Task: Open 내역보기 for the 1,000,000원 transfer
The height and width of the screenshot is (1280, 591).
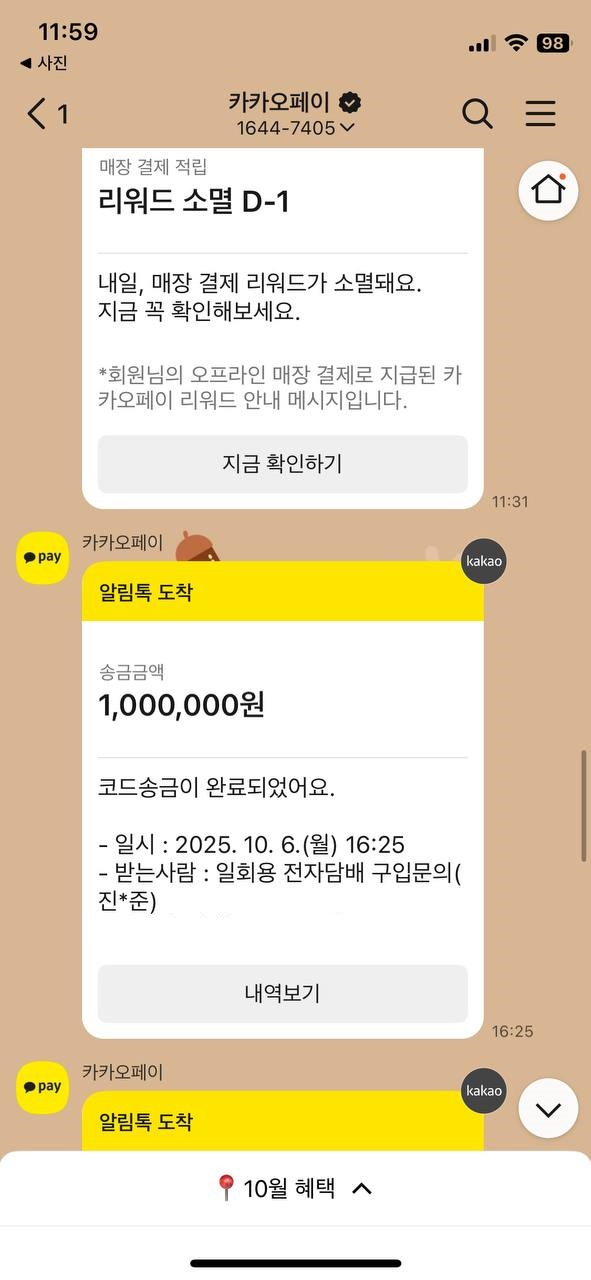Action: 282,993
